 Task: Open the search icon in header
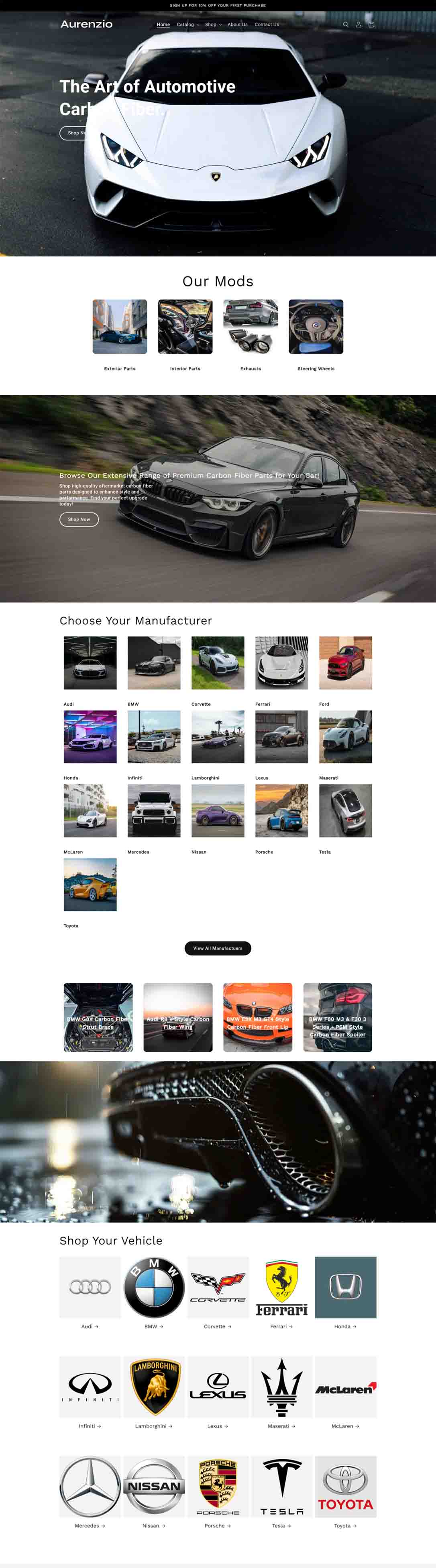(345, 25)
